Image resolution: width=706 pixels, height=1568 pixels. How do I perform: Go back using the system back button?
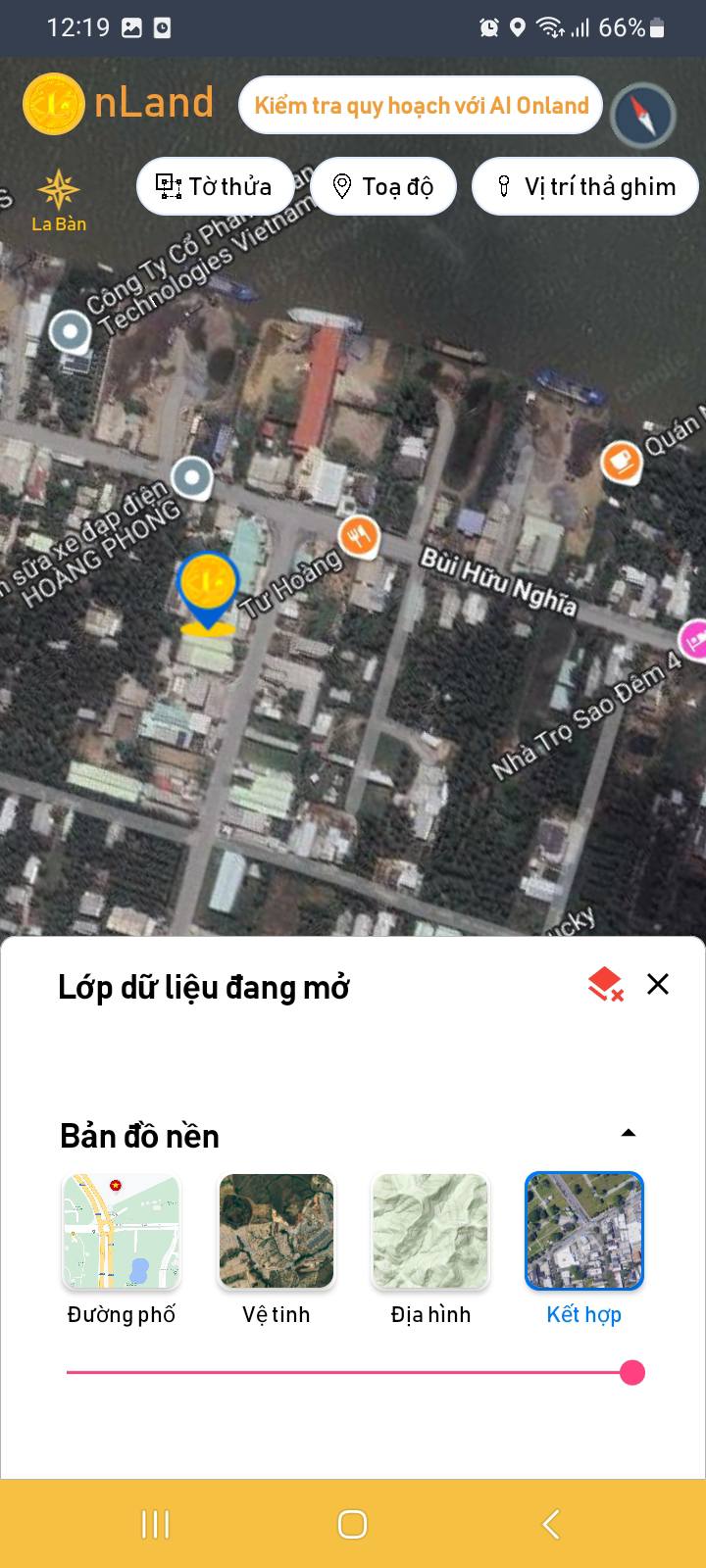click(551, 1524)
